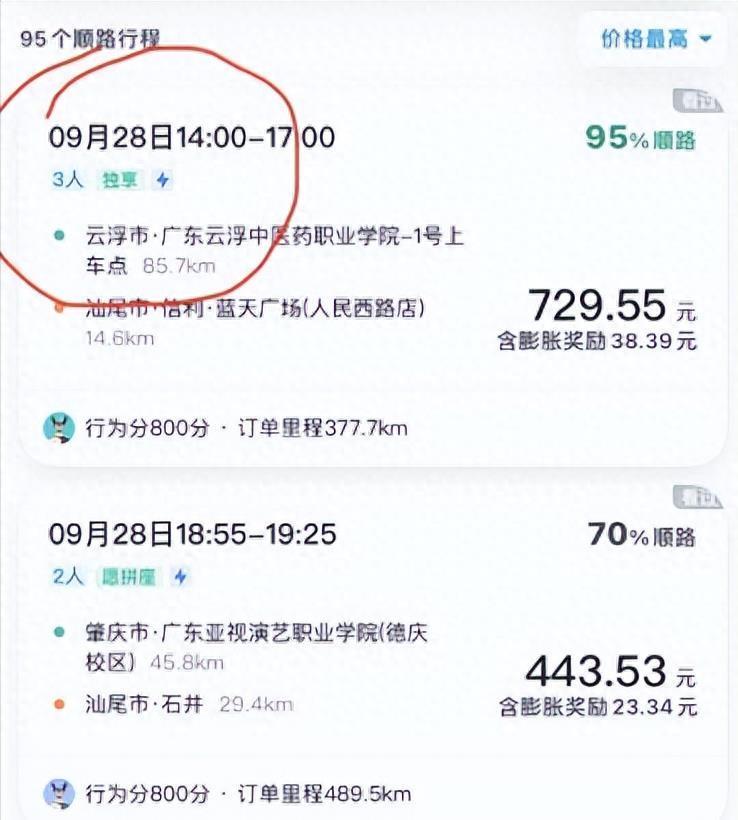
Task: Open the 14:00-17:00 trip from 云浮市
Action: coord(370,280)
